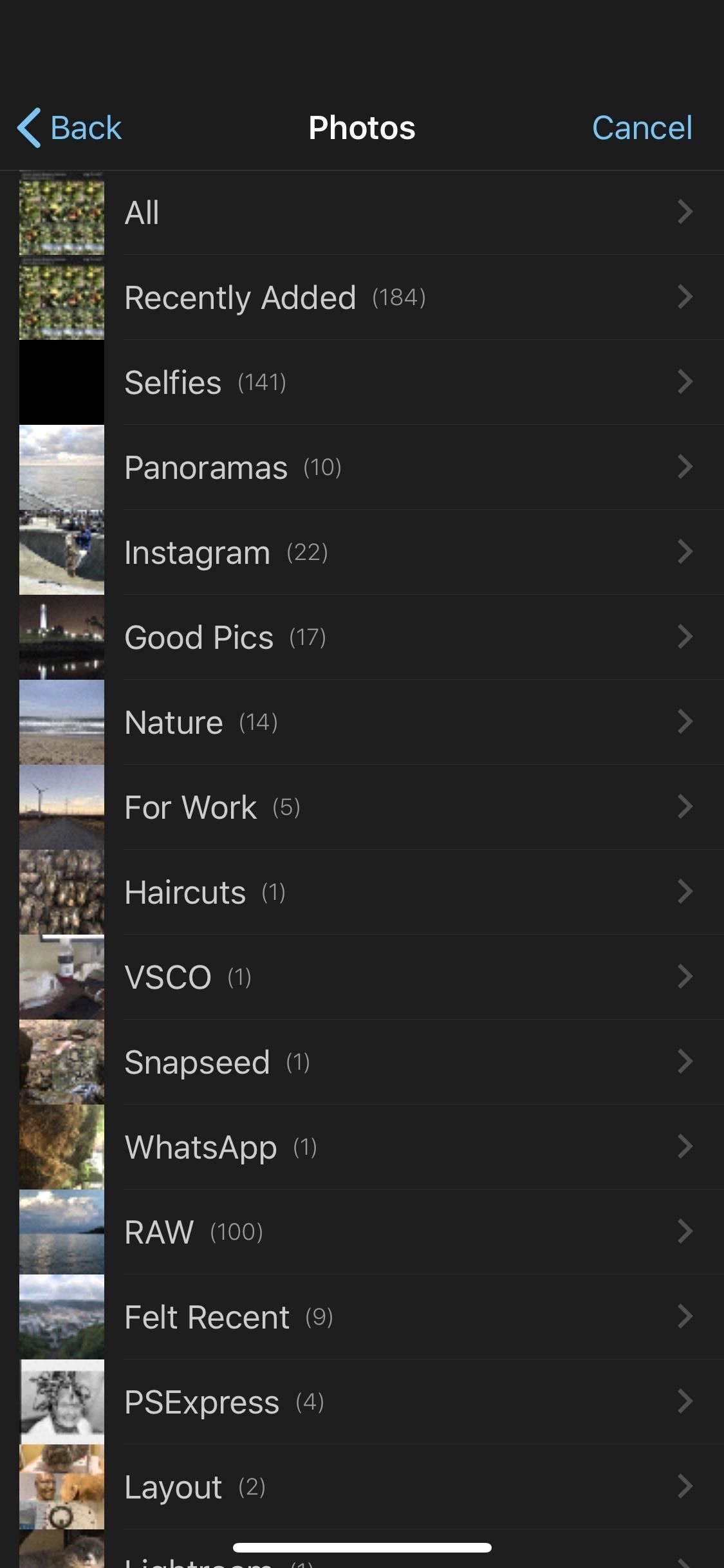Expand the PSExpress album via its chevron
The width and height of the screenshot is (724, 1568).
pos(685,1401)
